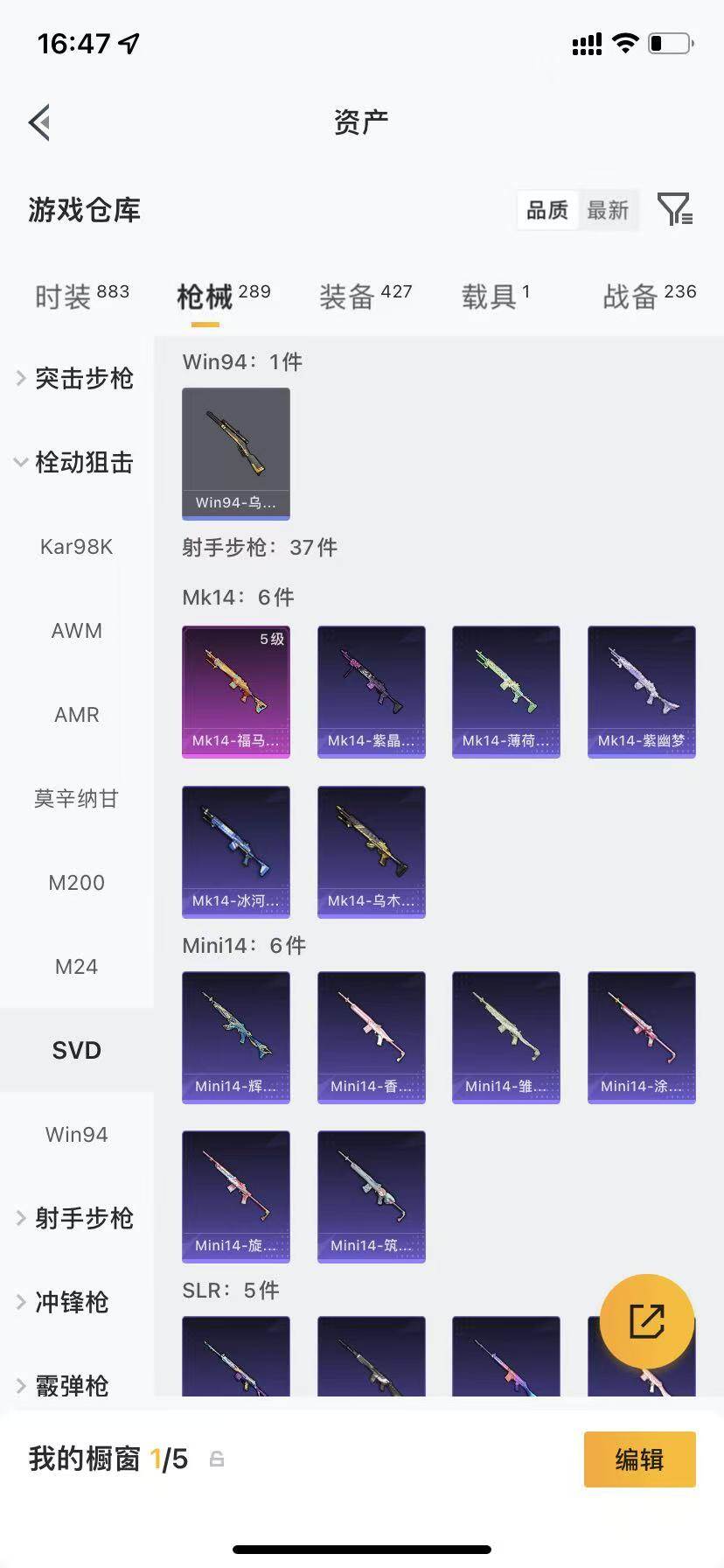Select Kar98K in the sidebar
Screen dimensions: 724x1568
(x=77, y=547)
